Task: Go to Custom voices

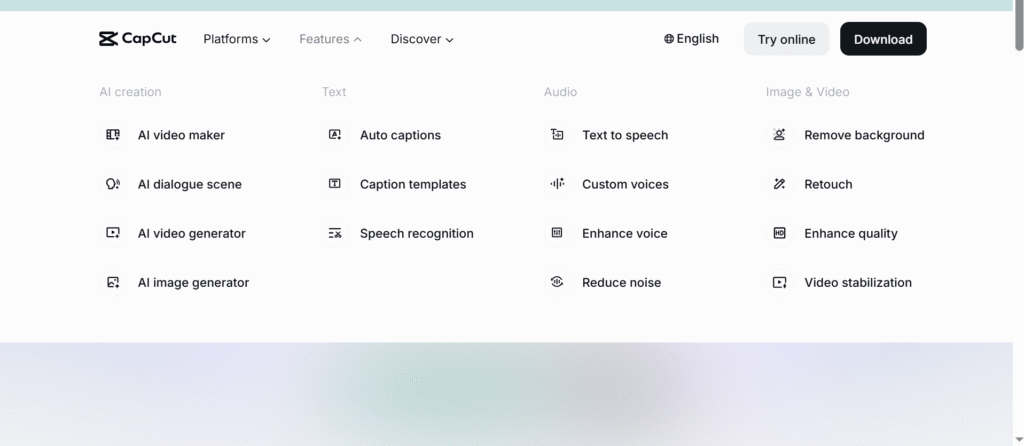Action: coord(625,184)
